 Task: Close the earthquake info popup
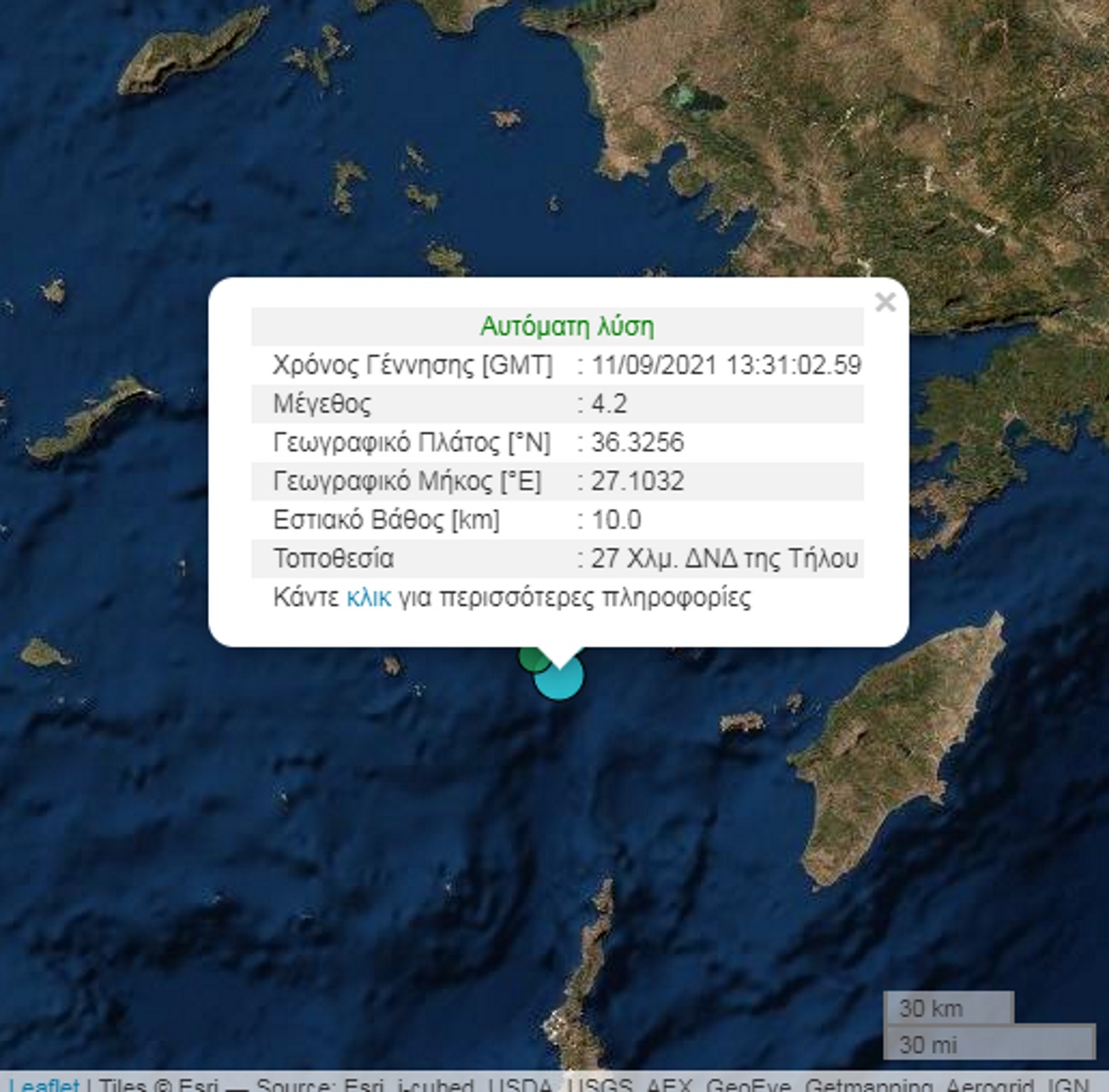884,302
